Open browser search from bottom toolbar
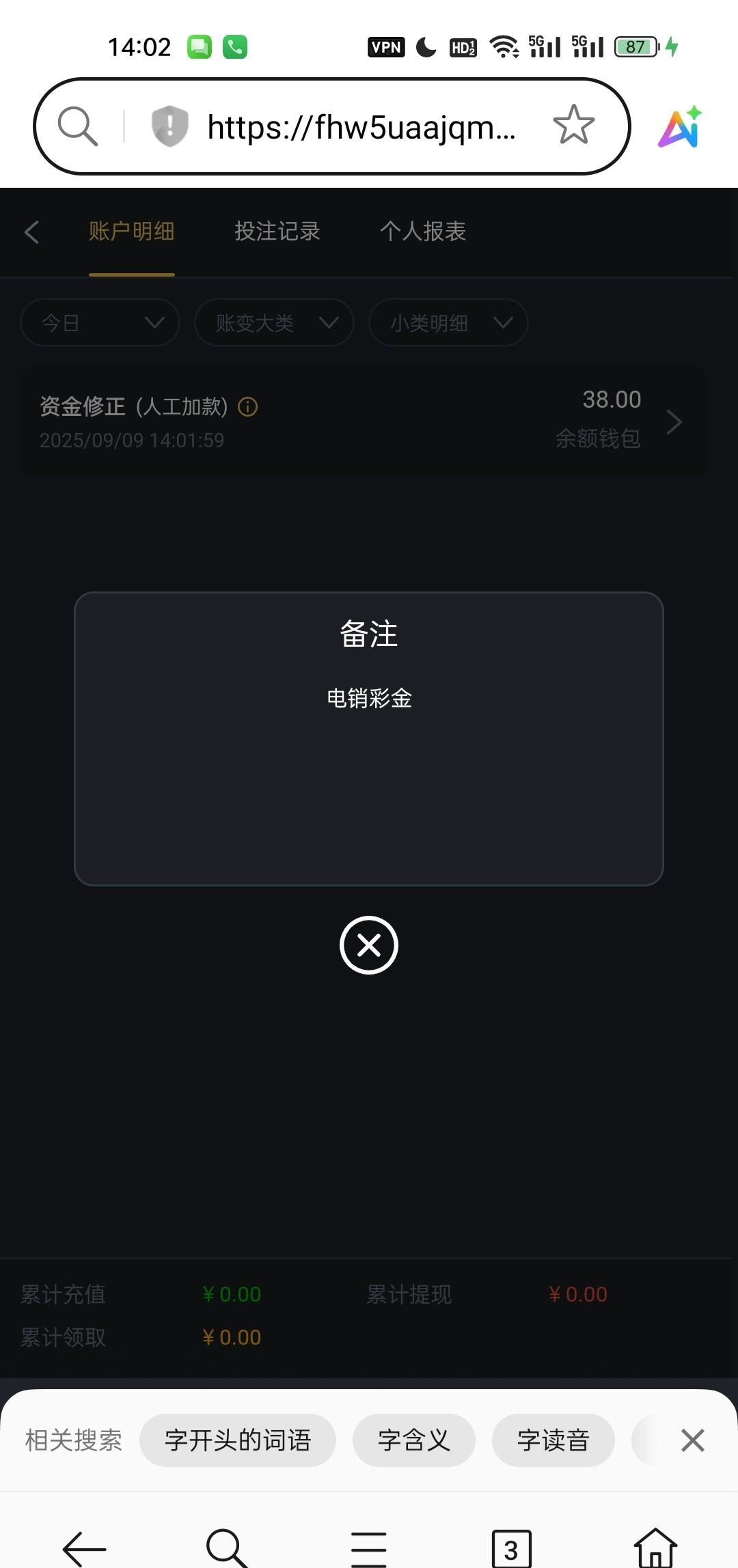Image resolution: width=738 pixels, height=1568 pixels. click(226, 1548)
